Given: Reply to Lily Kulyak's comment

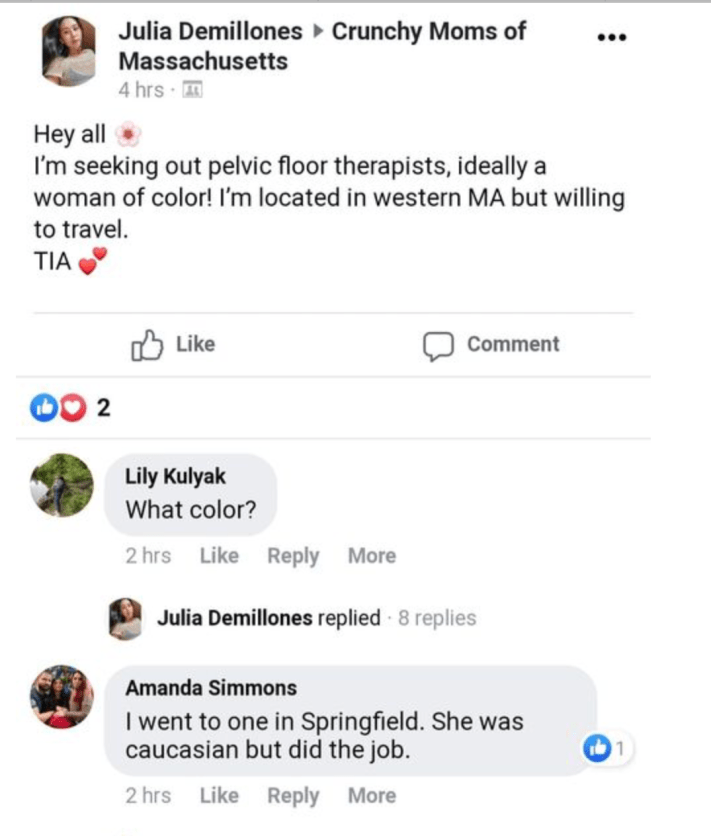Looking at the screenshot, I should (x=293, y=556).
